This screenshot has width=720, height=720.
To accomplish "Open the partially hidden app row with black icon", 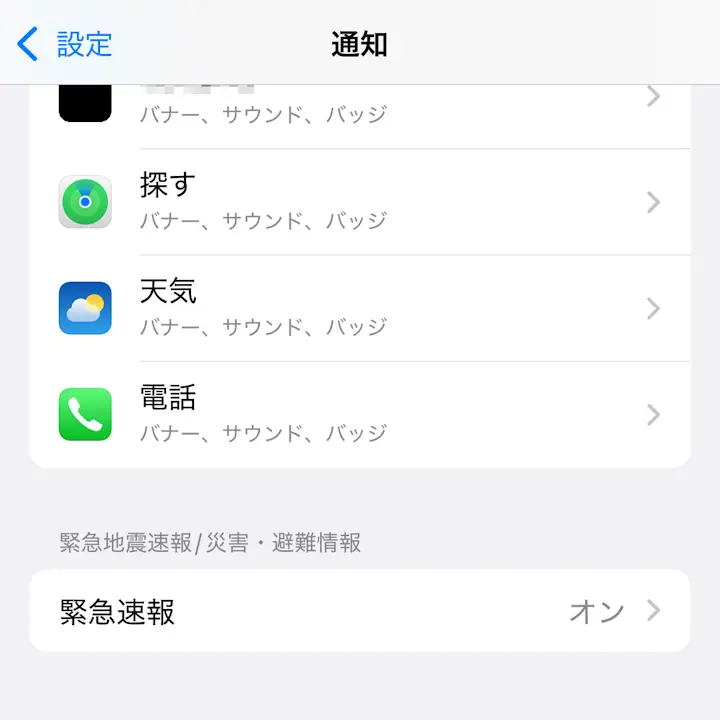I will (x=360, y=108).
